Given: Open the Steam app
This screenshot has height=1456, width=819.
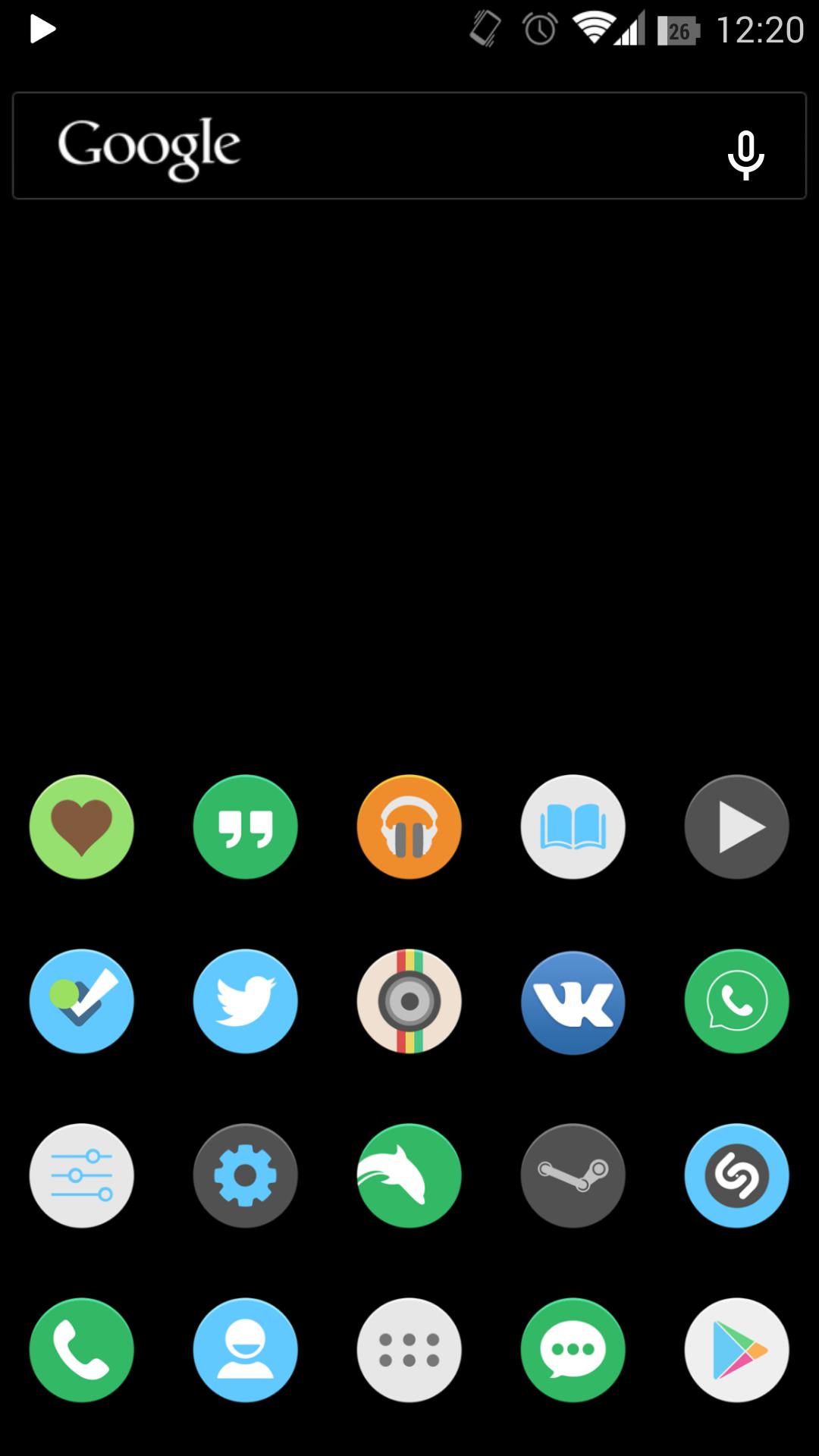Looking at the screenshot, I should [x=573, y=1175].
